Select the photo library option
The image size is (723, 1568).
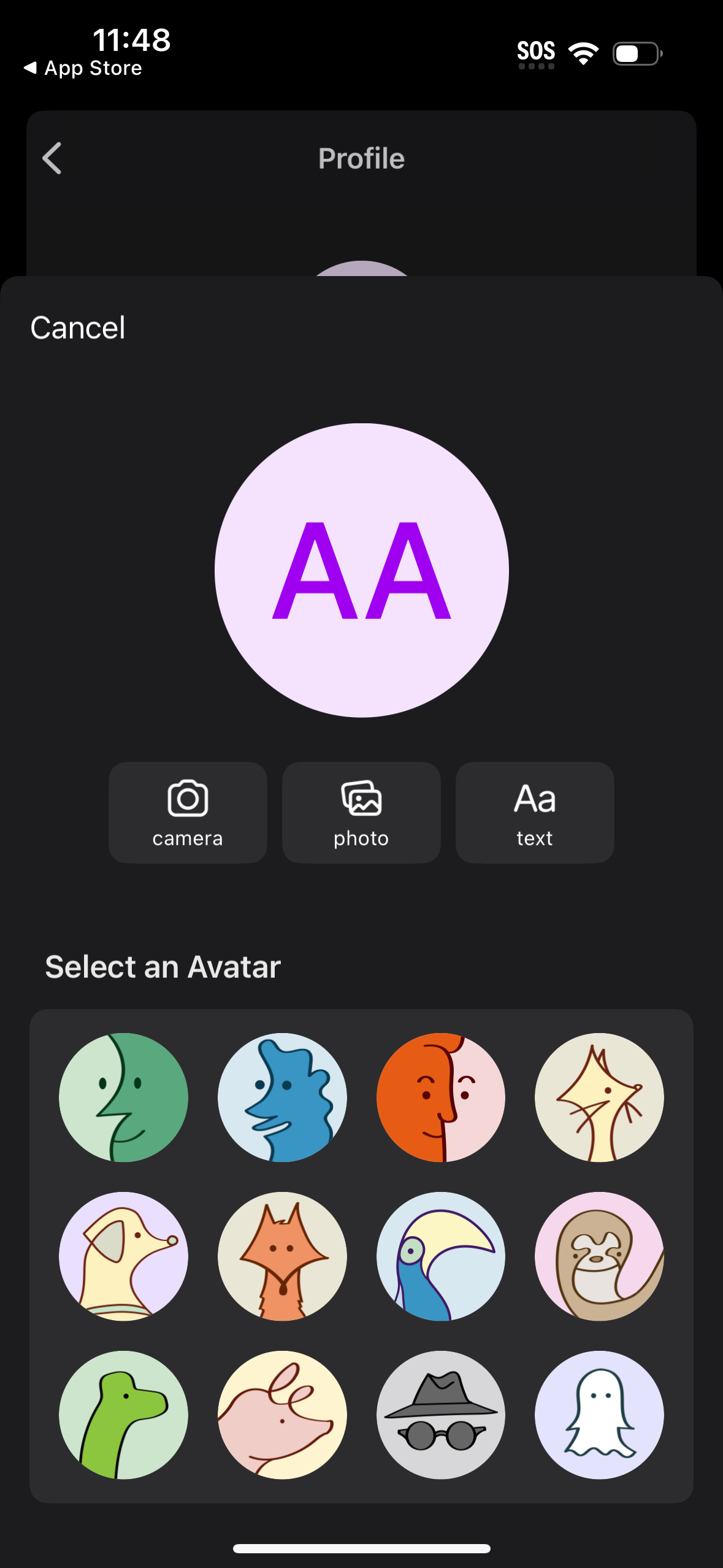click(x=361, y=812)
